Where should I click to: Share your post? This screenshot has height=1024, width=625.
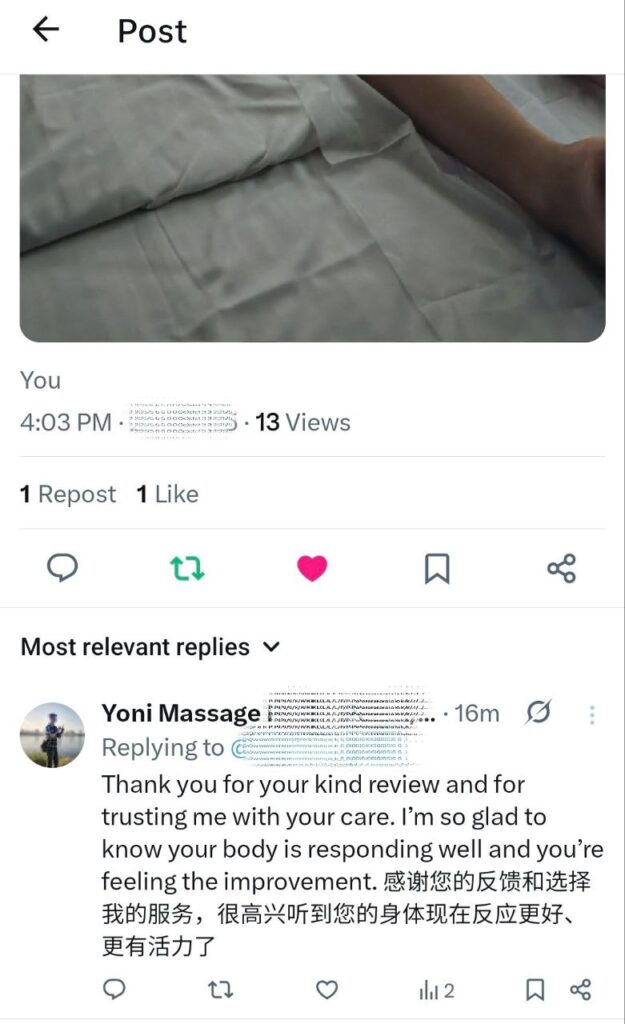[x=562, y=569]
